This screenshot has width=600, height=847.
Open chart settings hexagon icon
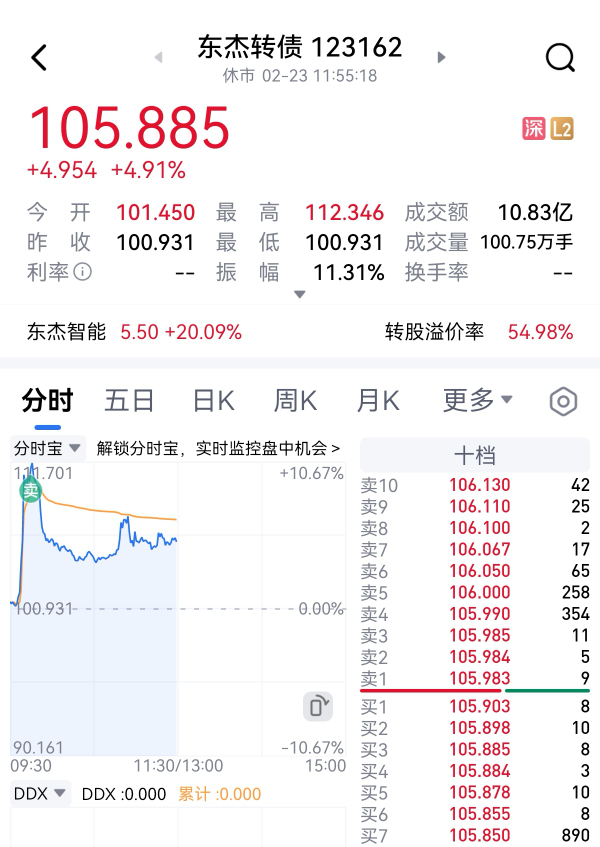563,402
